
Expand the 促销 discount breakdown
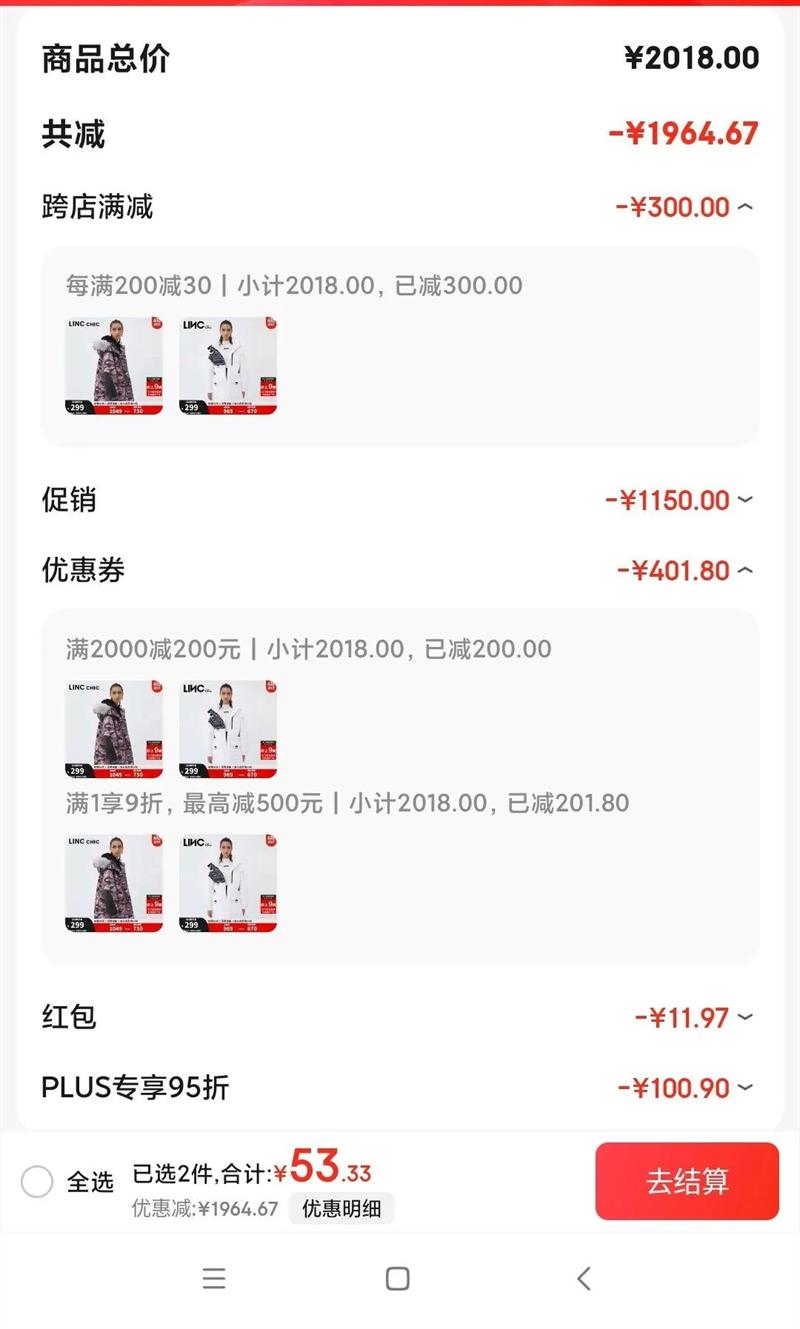(745, 500)
